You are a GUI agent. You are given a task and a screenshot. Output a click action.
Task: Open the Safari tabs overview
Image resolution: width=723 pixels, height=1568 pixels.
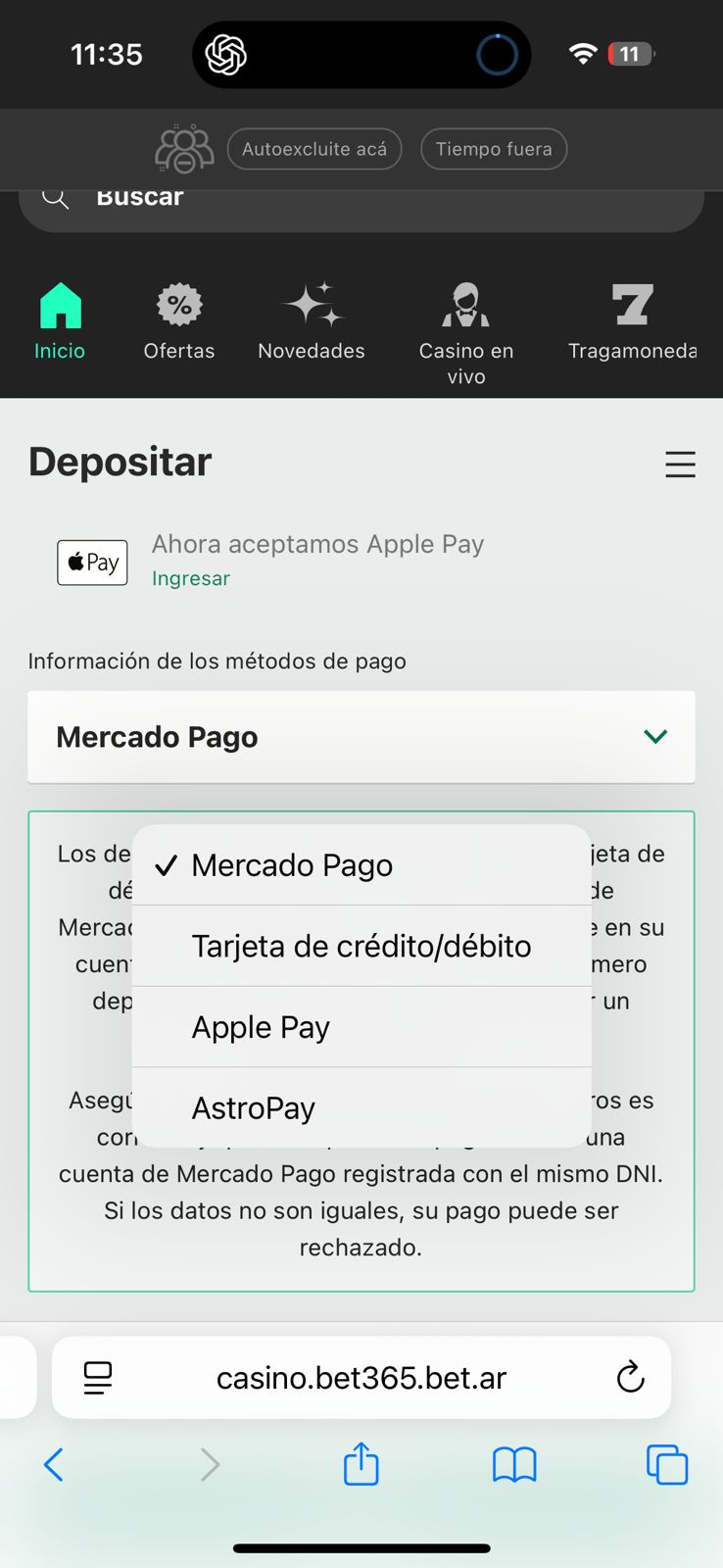(x=667, y=1465)
